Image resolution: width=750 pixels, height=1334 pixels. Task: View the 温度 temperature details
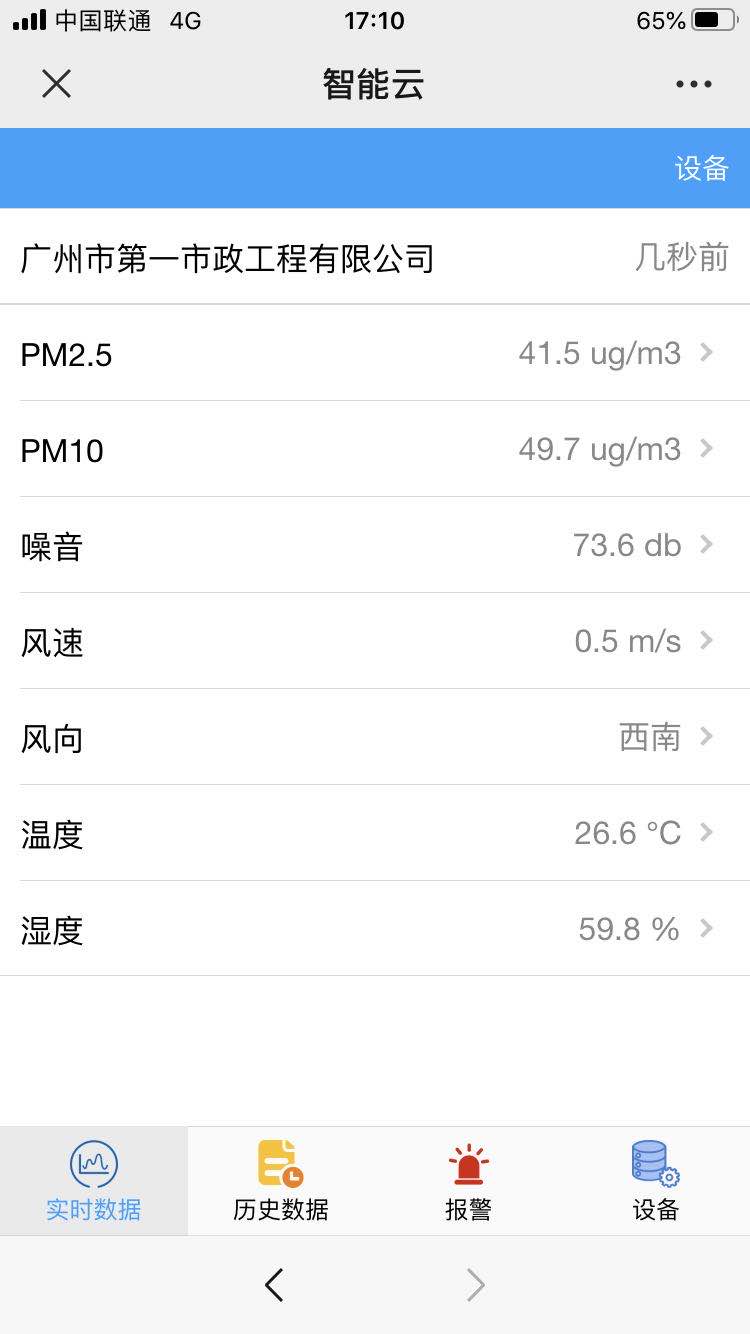click(x=375, y=833)
